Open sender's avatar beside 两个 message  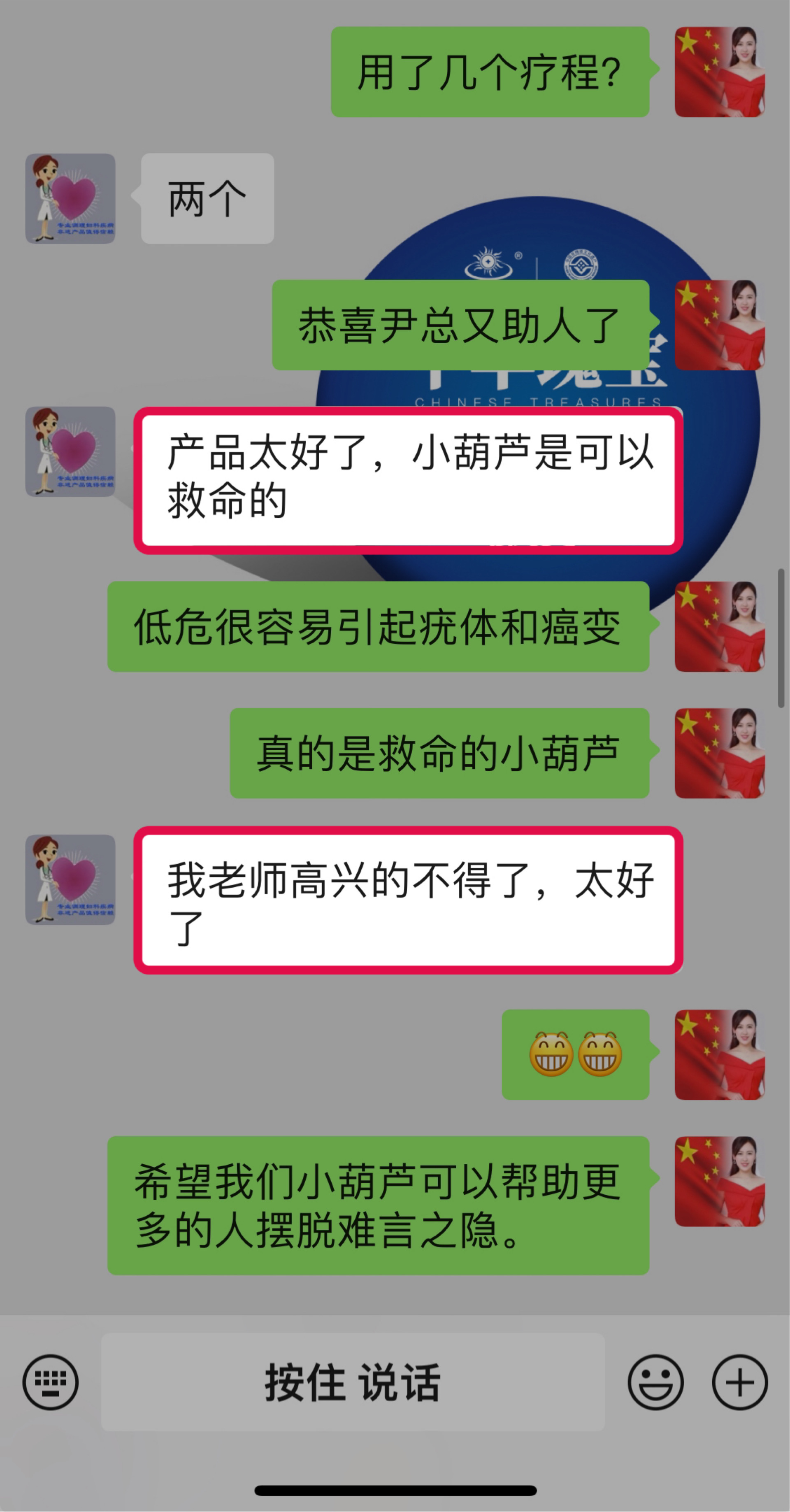click(70, 198)
